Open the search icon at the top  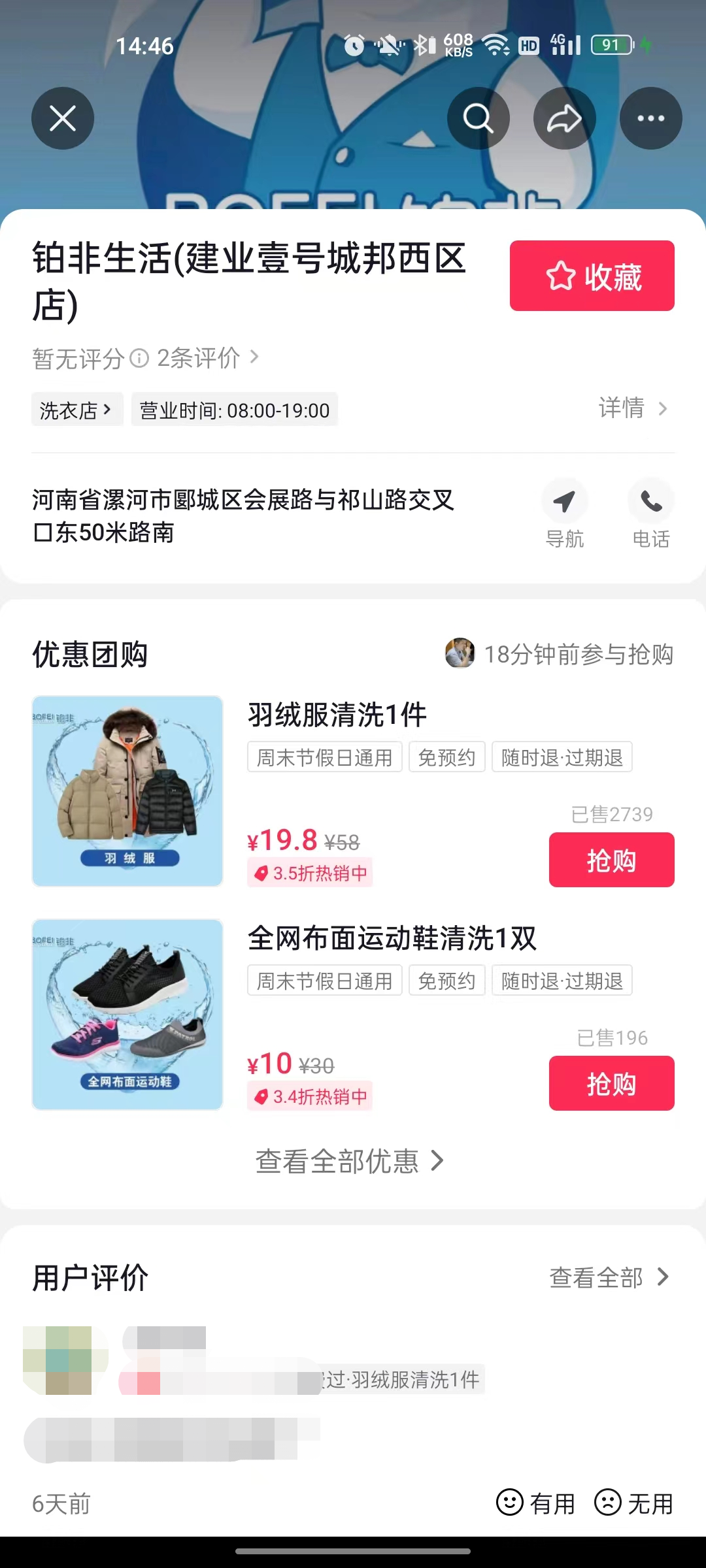pyautogui.click(x=478, y=118)
